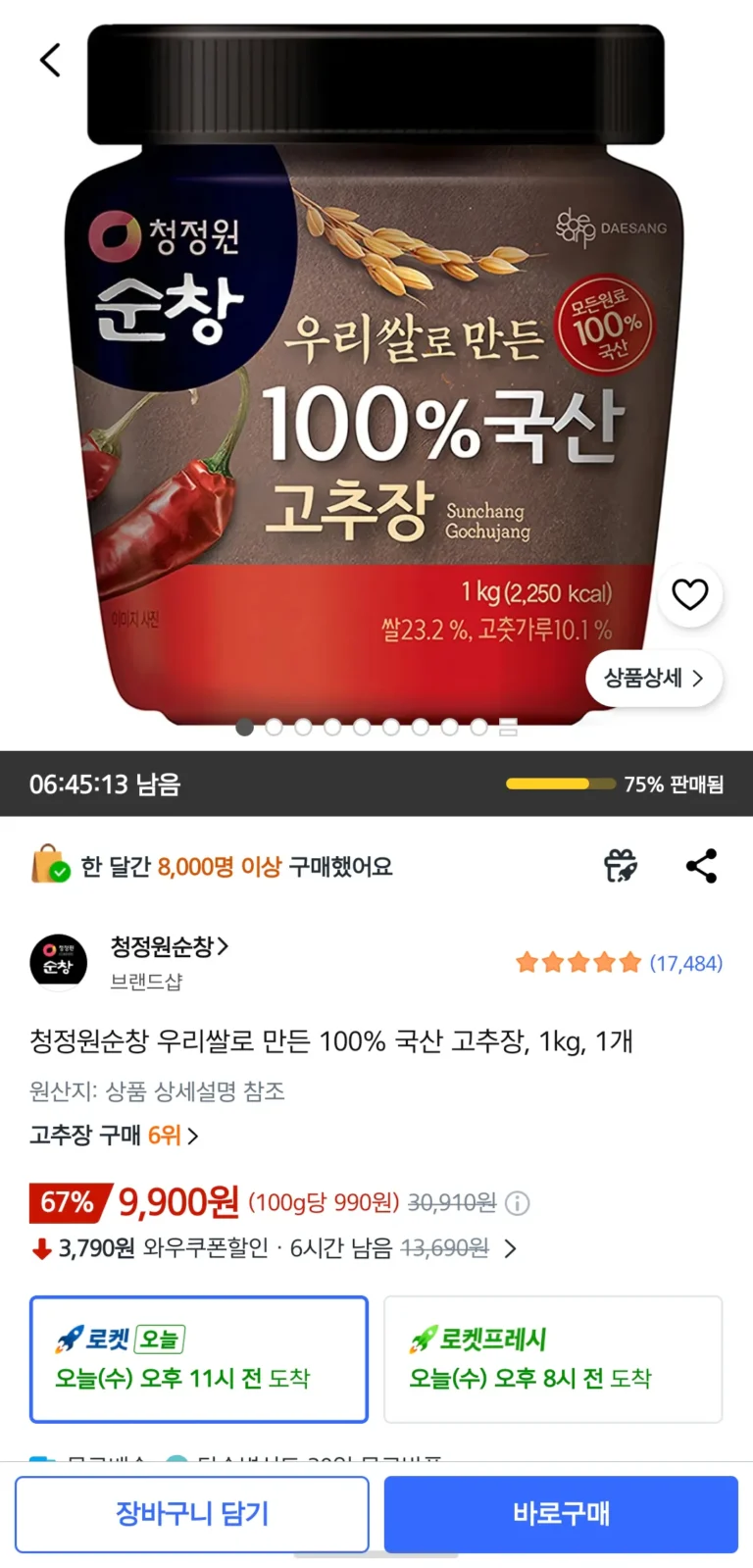Viewport: 753px width, 1568px height.
Task: Add product to wishlist with heart icon
Action: pos(689,594)
